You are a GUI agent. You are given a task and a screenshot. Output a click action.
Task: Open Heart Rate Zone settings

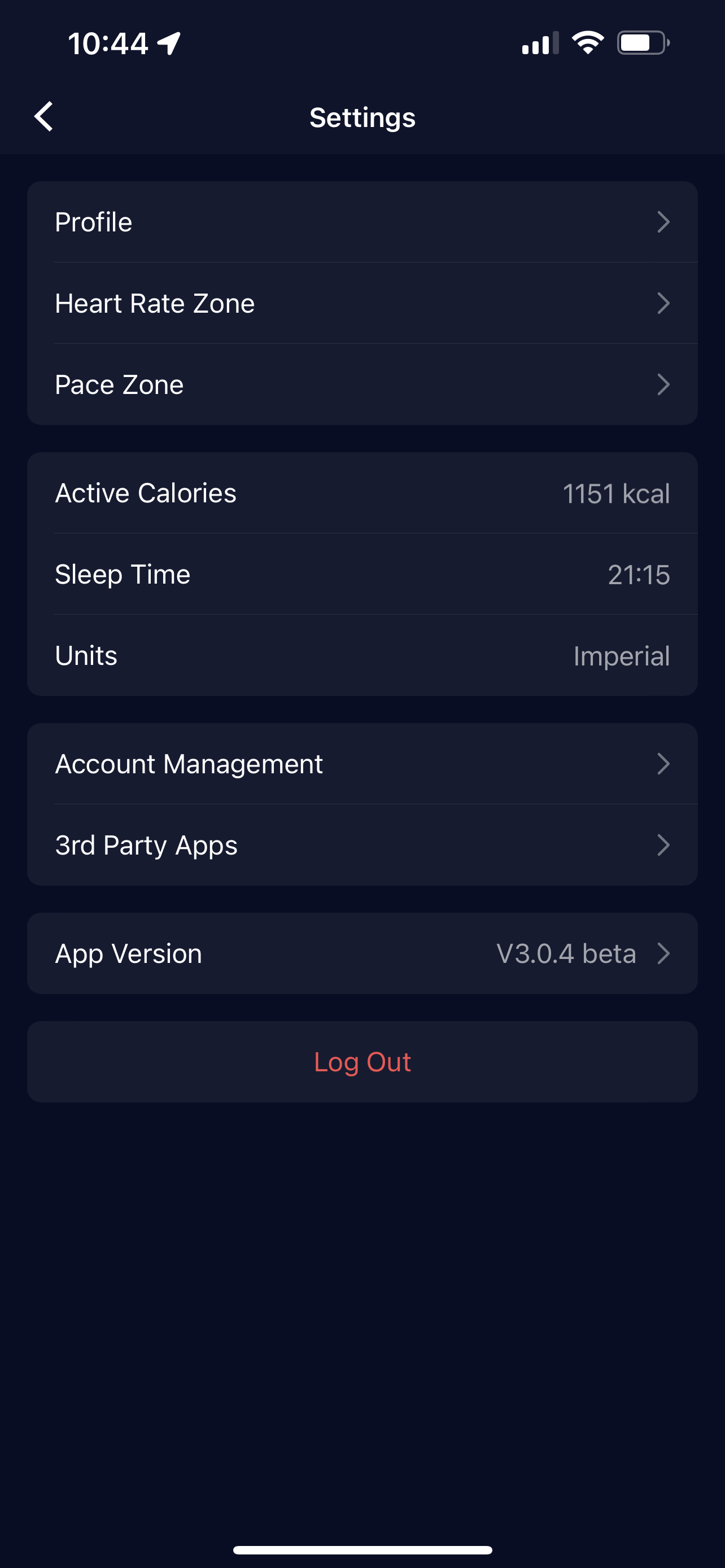click(362, 303)
